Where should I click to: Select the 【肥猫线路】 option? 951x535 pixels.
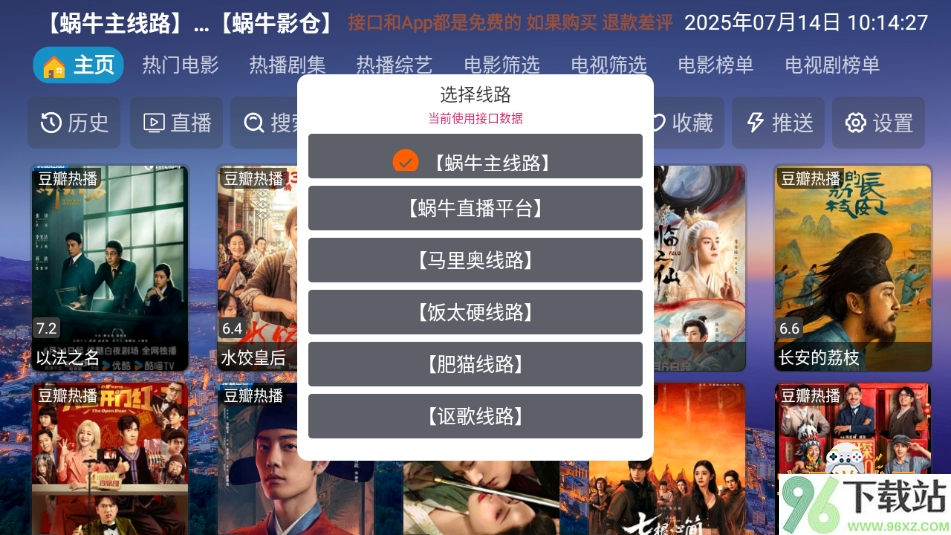coord(475,364)
